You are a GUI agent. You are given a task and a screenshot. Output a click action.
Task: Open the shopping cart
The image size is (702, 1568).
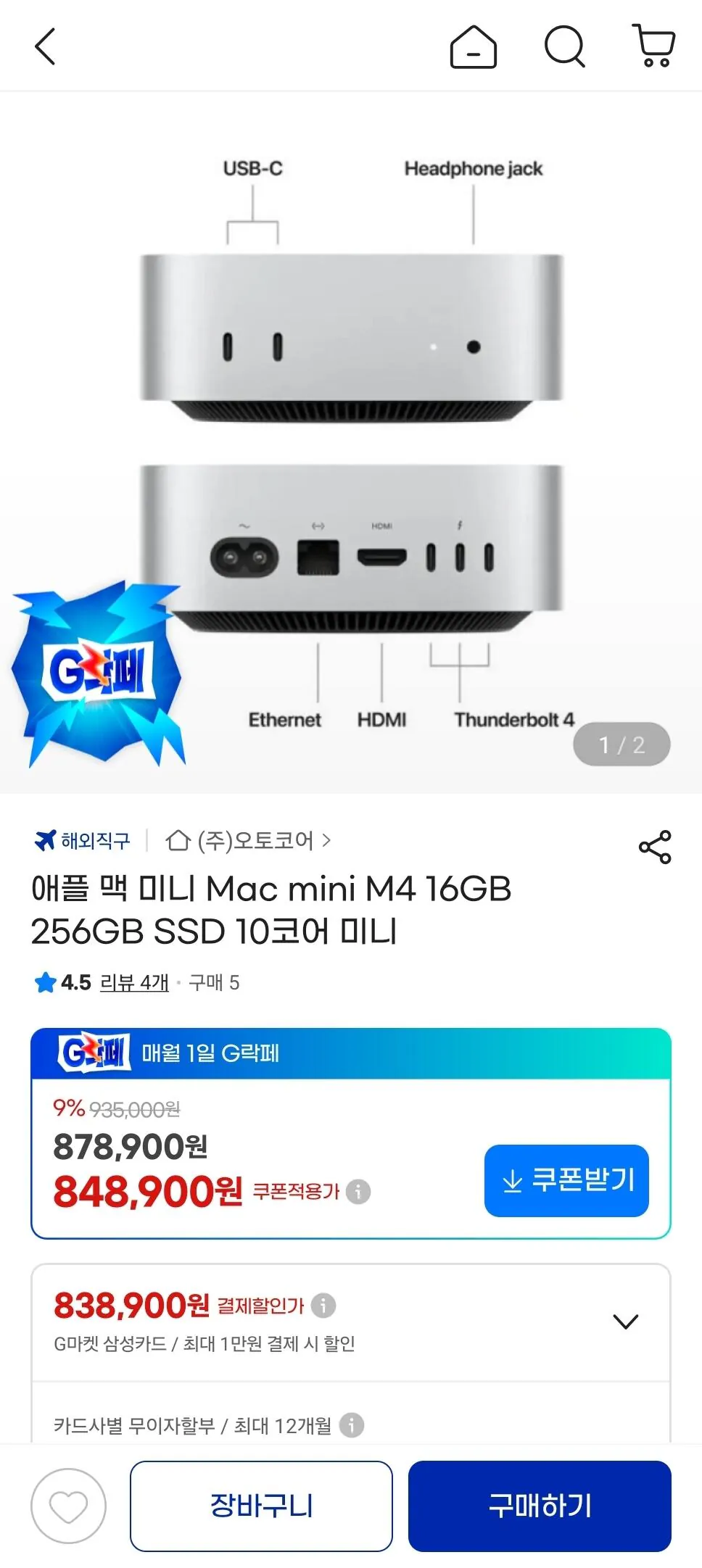point(652,48)
